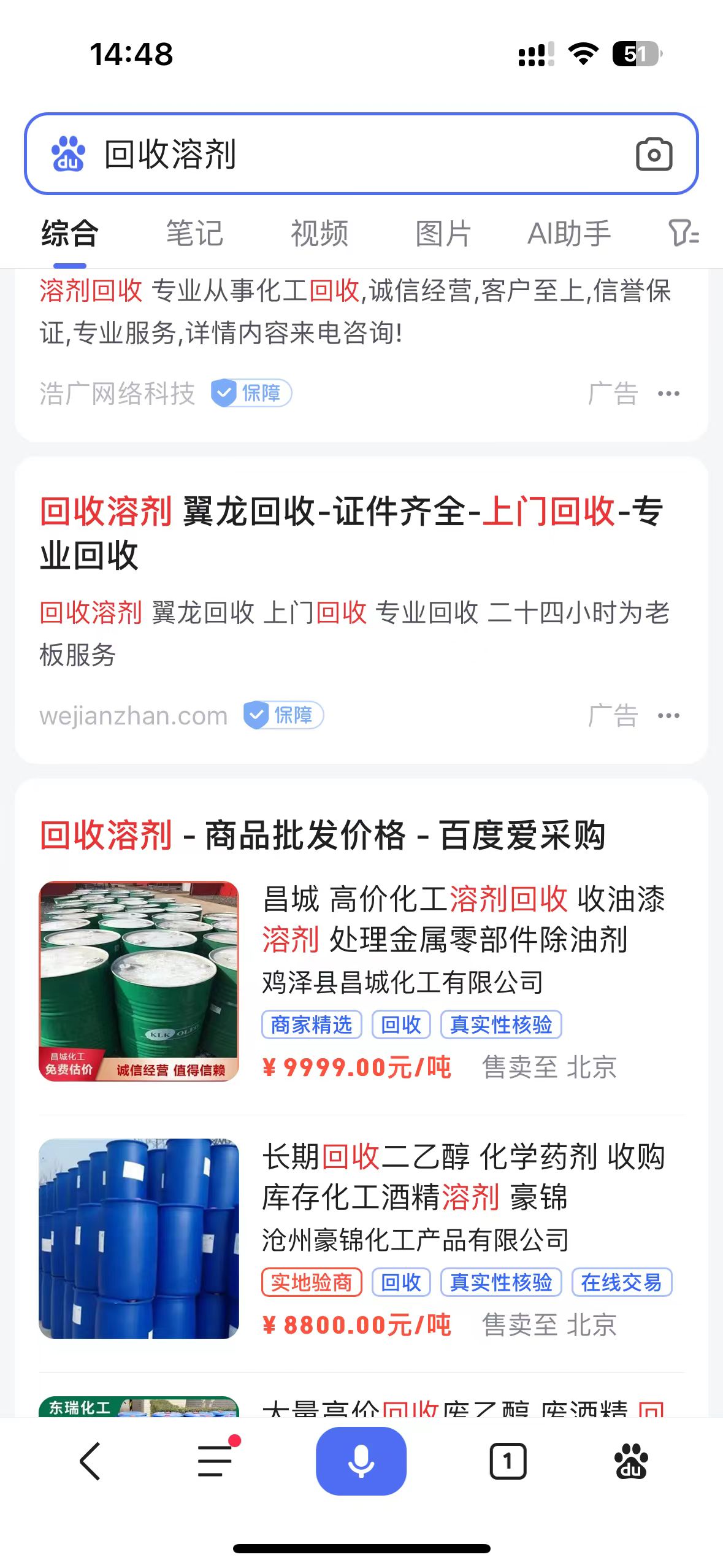Go back with the bottom back arrow
723x1568 pixels.
[x=90, y=1461]
